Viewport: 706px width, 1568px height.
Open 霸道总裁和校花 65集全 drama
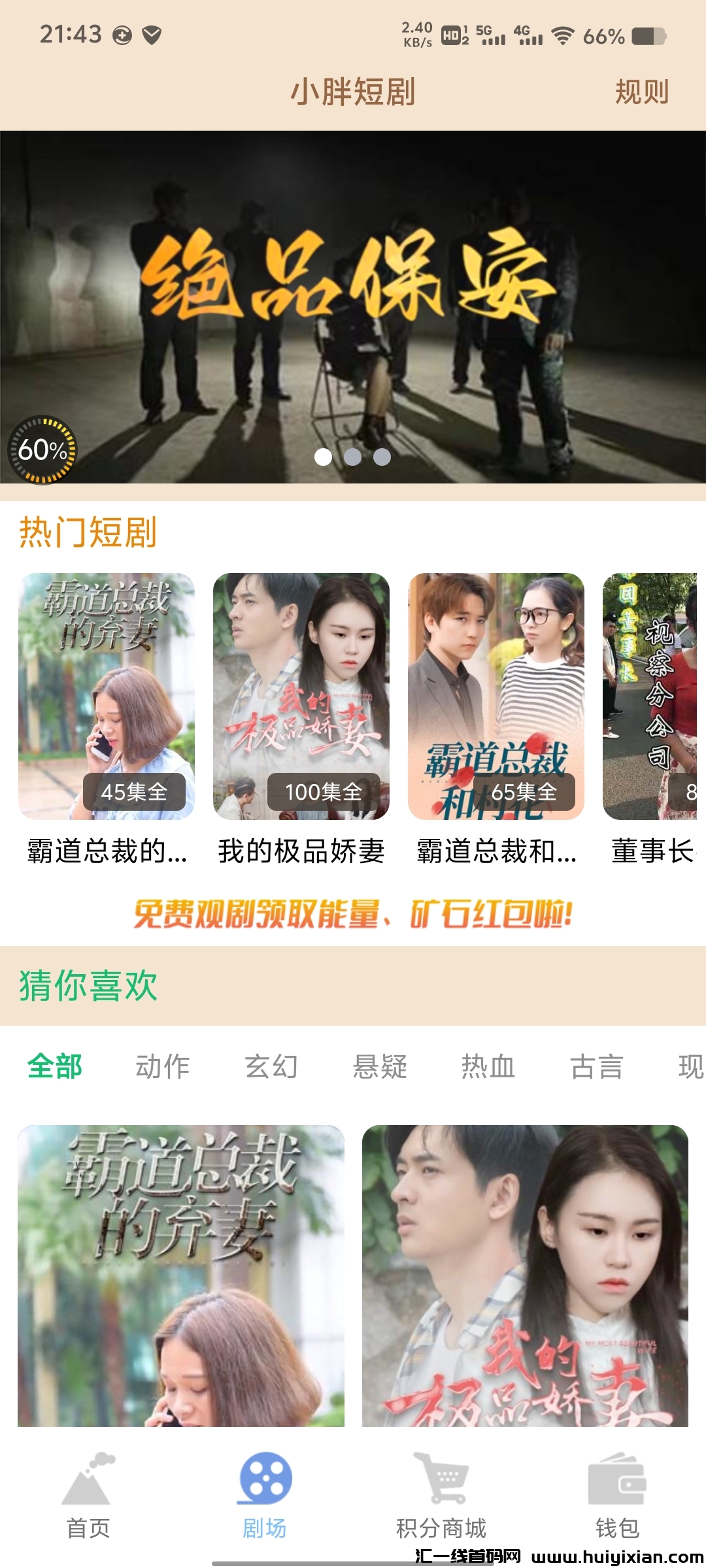tap(496, 696)
